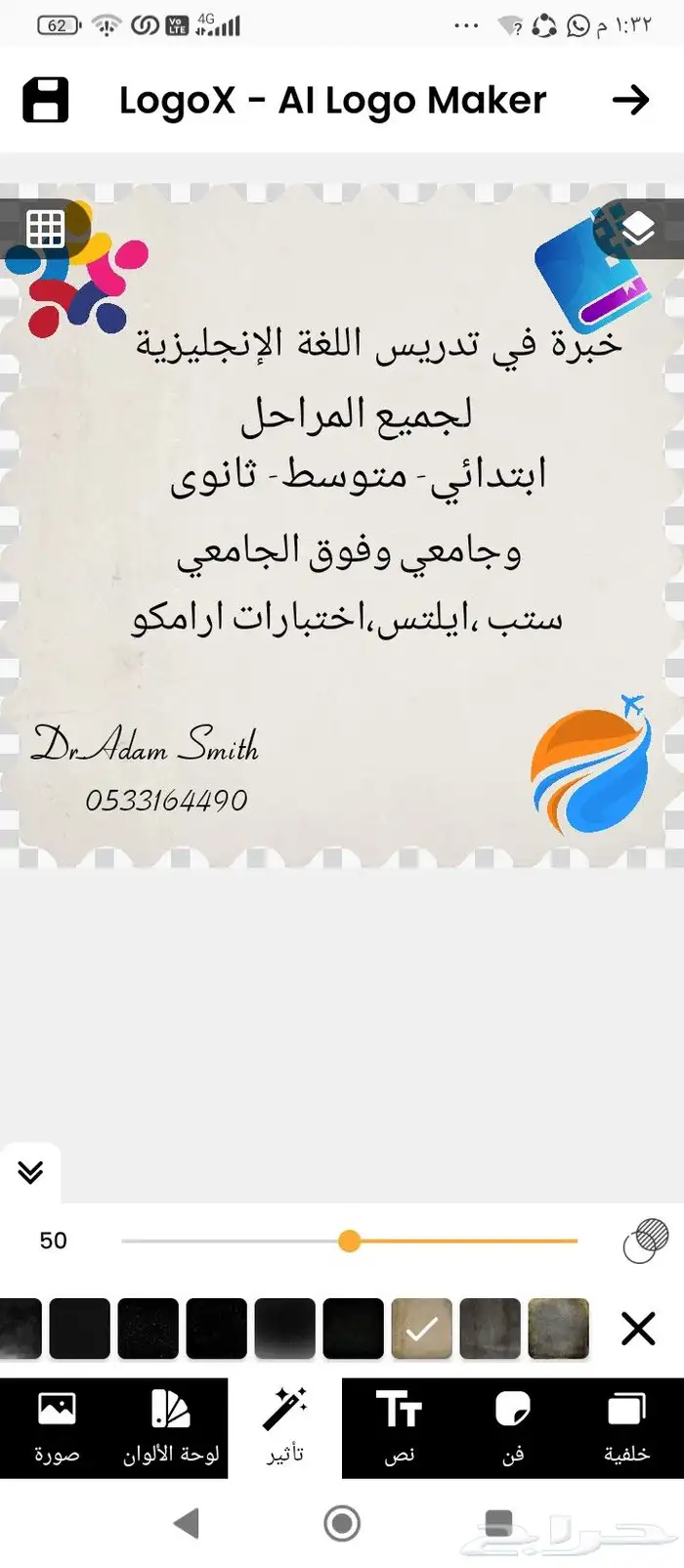684x1568 pixels.
Task: Proceed with the forward arrow
Action: coord(630,100)
